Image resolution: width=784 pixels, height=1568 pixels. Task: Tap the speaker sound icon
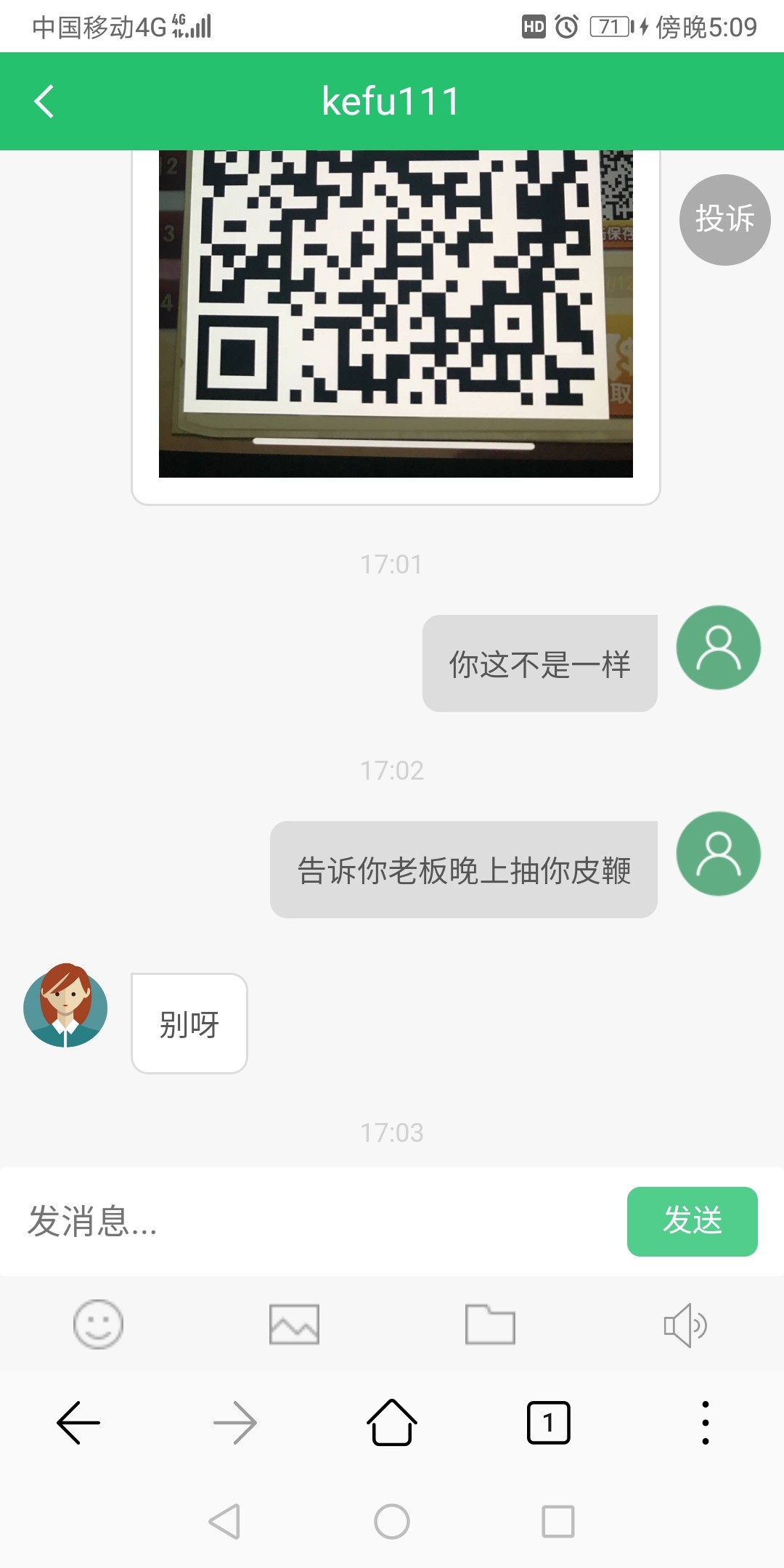point(685,1324)
